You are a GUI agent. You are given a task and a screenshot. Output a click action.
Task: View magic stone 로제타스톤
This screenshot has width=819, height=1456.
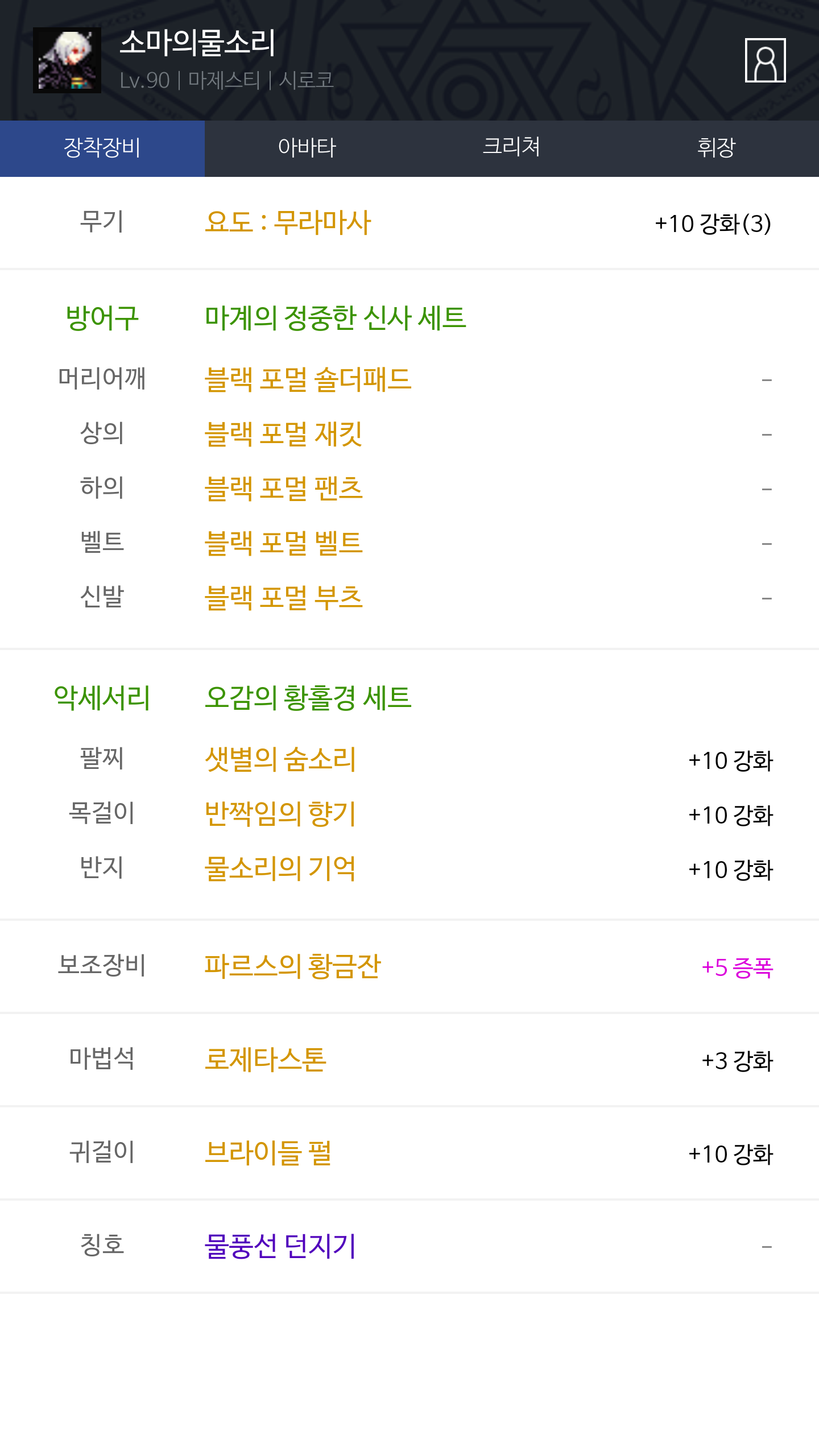tap(266, 1060)
